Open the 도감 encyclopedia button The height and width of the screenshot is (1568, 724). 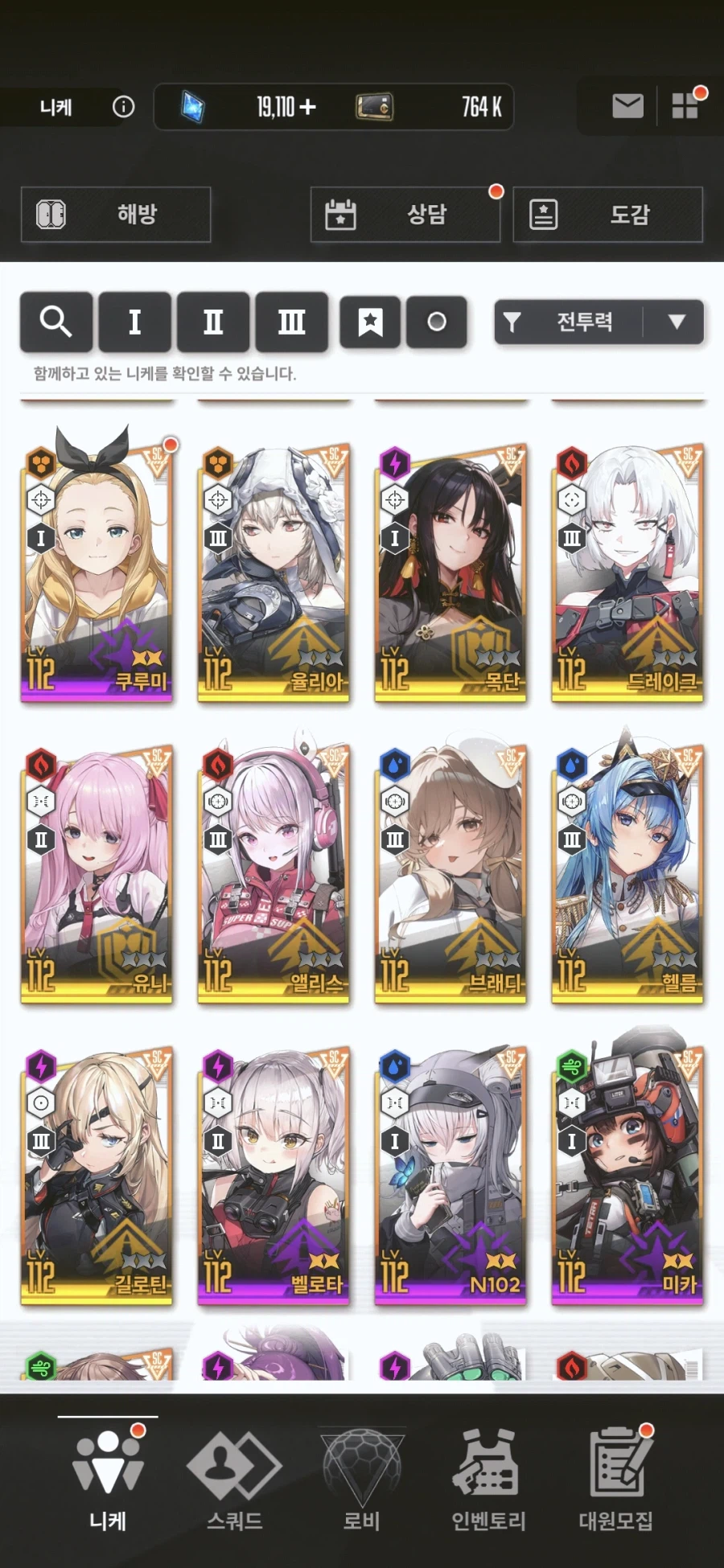point(608,215)
